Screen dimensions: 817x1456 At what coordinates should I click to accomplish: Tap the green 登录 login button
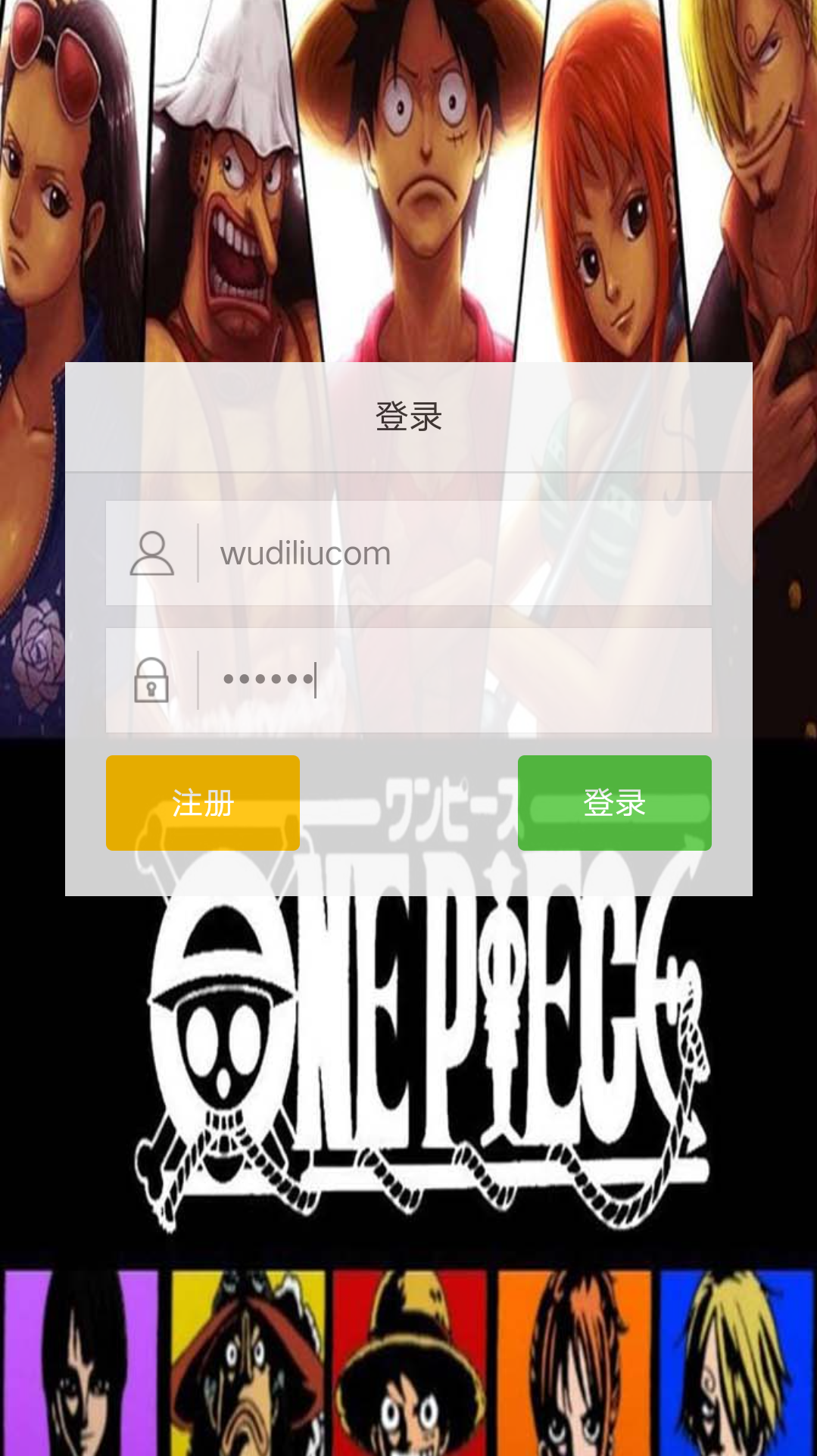coord(614,803)
